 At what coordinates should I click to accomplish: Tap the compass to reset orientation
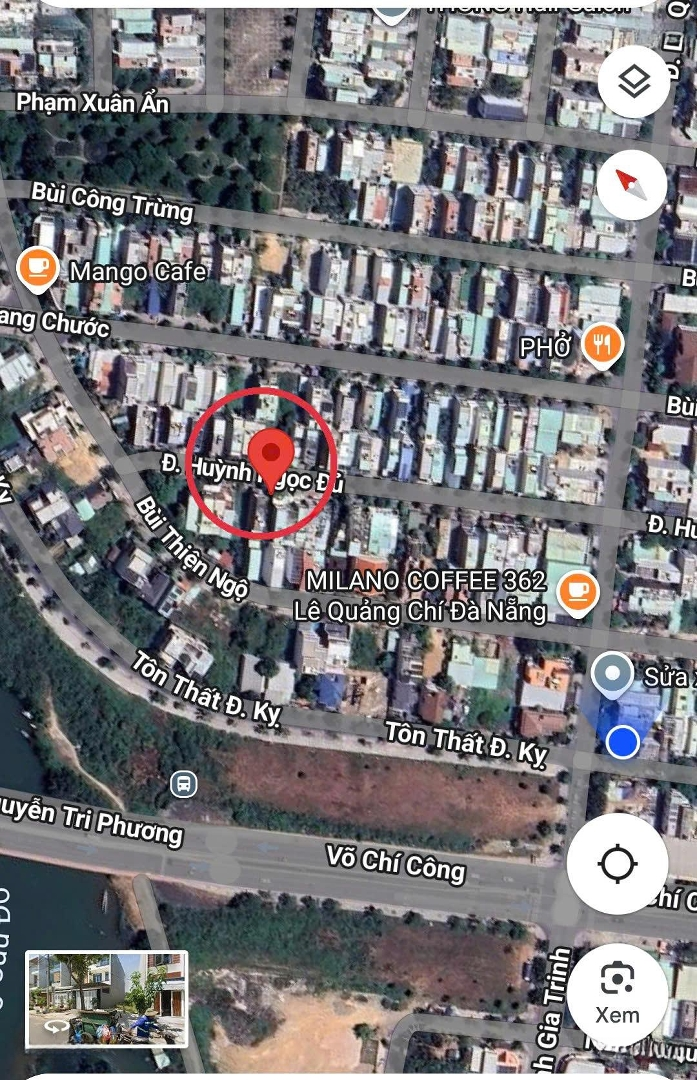[x=633, y=185]
